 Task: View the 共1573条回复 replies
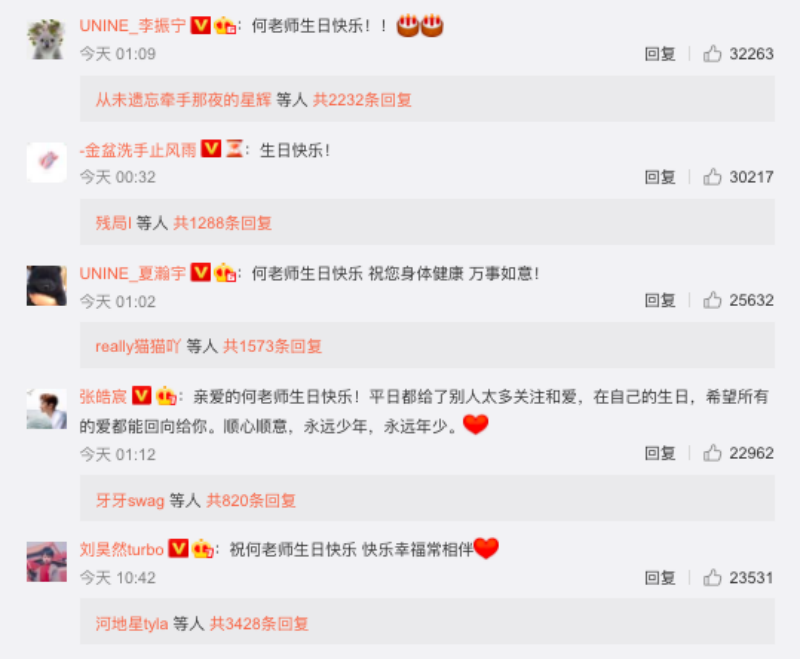272,346
